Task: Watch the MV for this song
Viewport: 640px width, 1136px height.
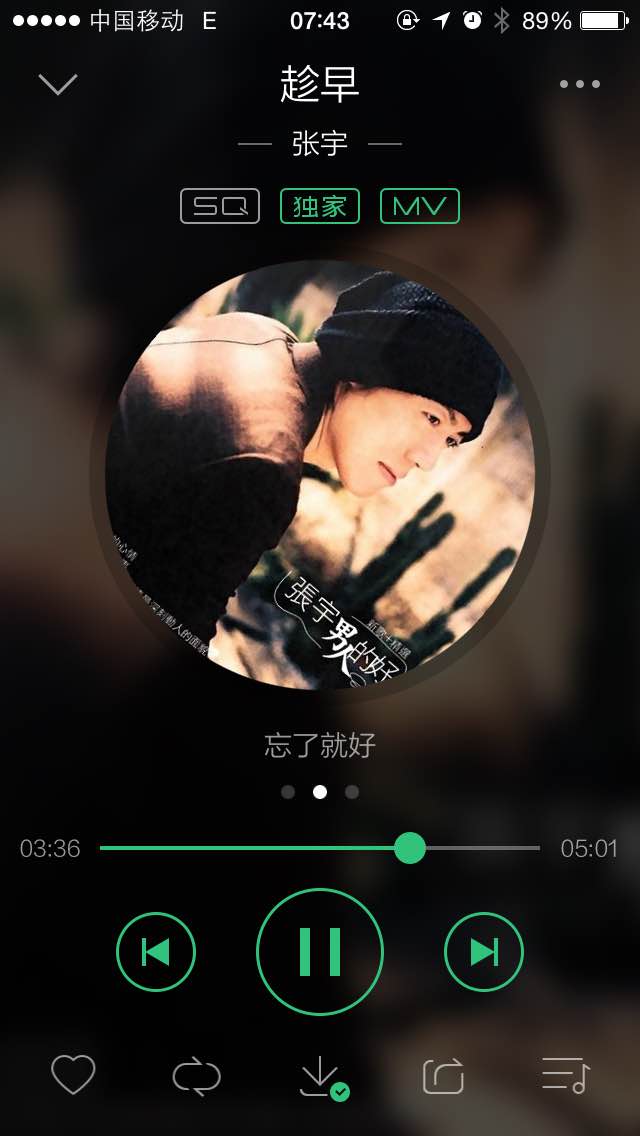Action: point(420,206)
